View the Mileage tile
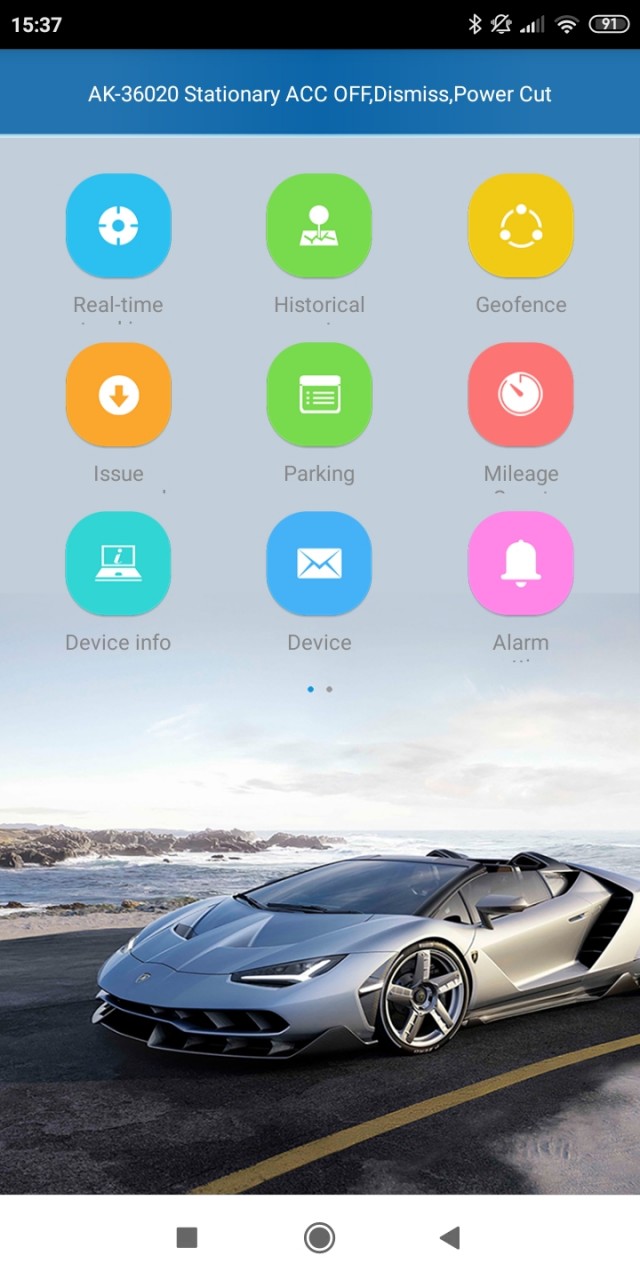 [x=520, y=395]
